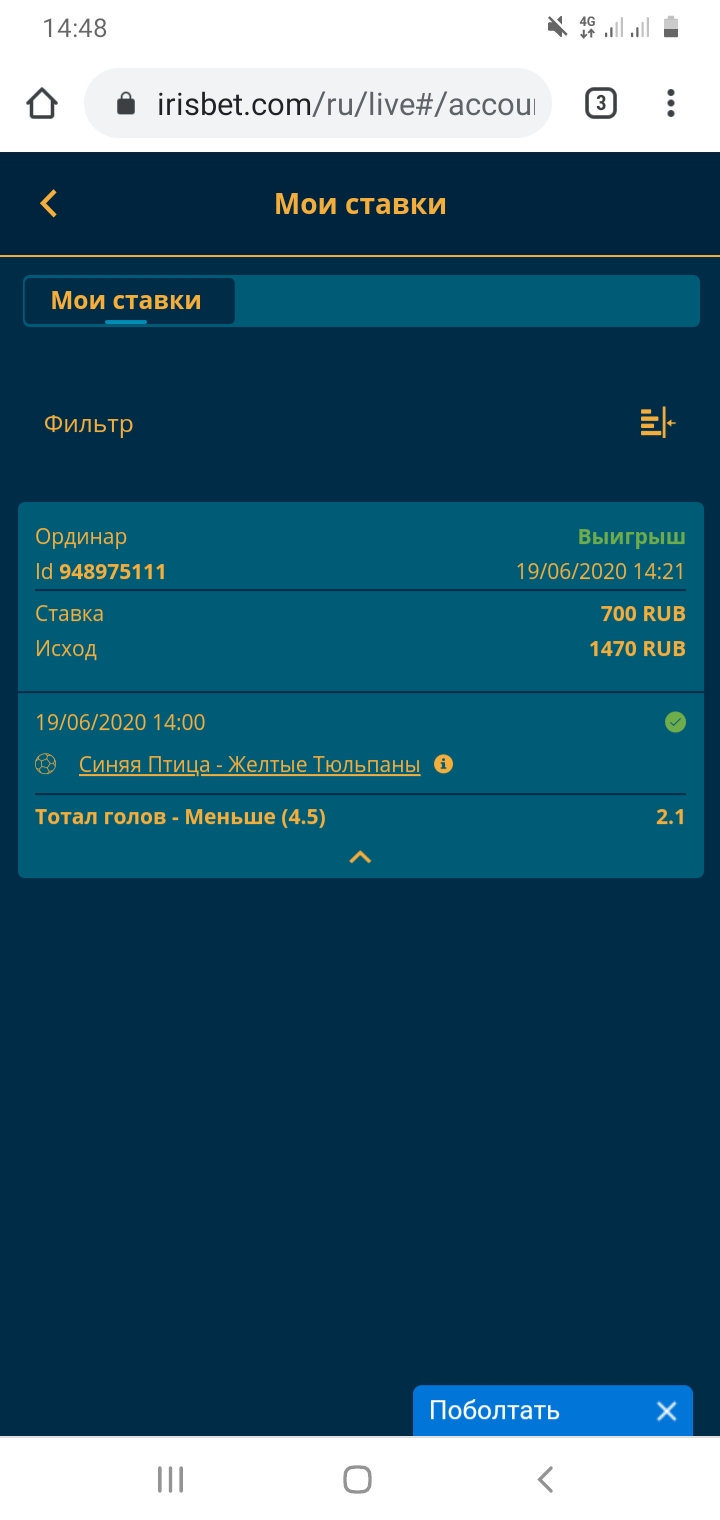The image size is (720, 1520).
Task: Open the browser home page
Action: (x=43, y=103)
